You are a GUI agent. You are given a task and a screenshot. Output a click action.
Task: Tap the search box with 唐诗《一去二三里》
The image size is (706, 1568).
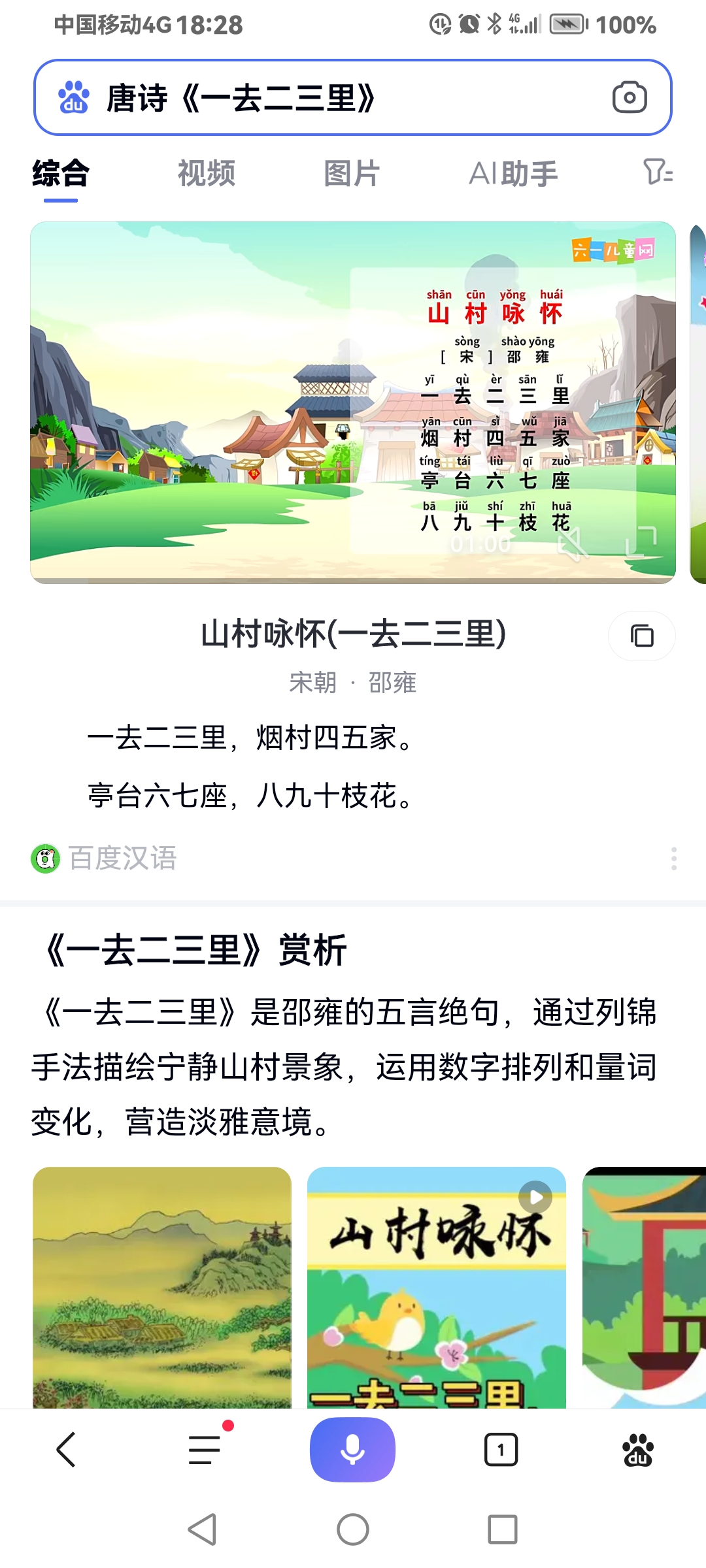(353, 97)
